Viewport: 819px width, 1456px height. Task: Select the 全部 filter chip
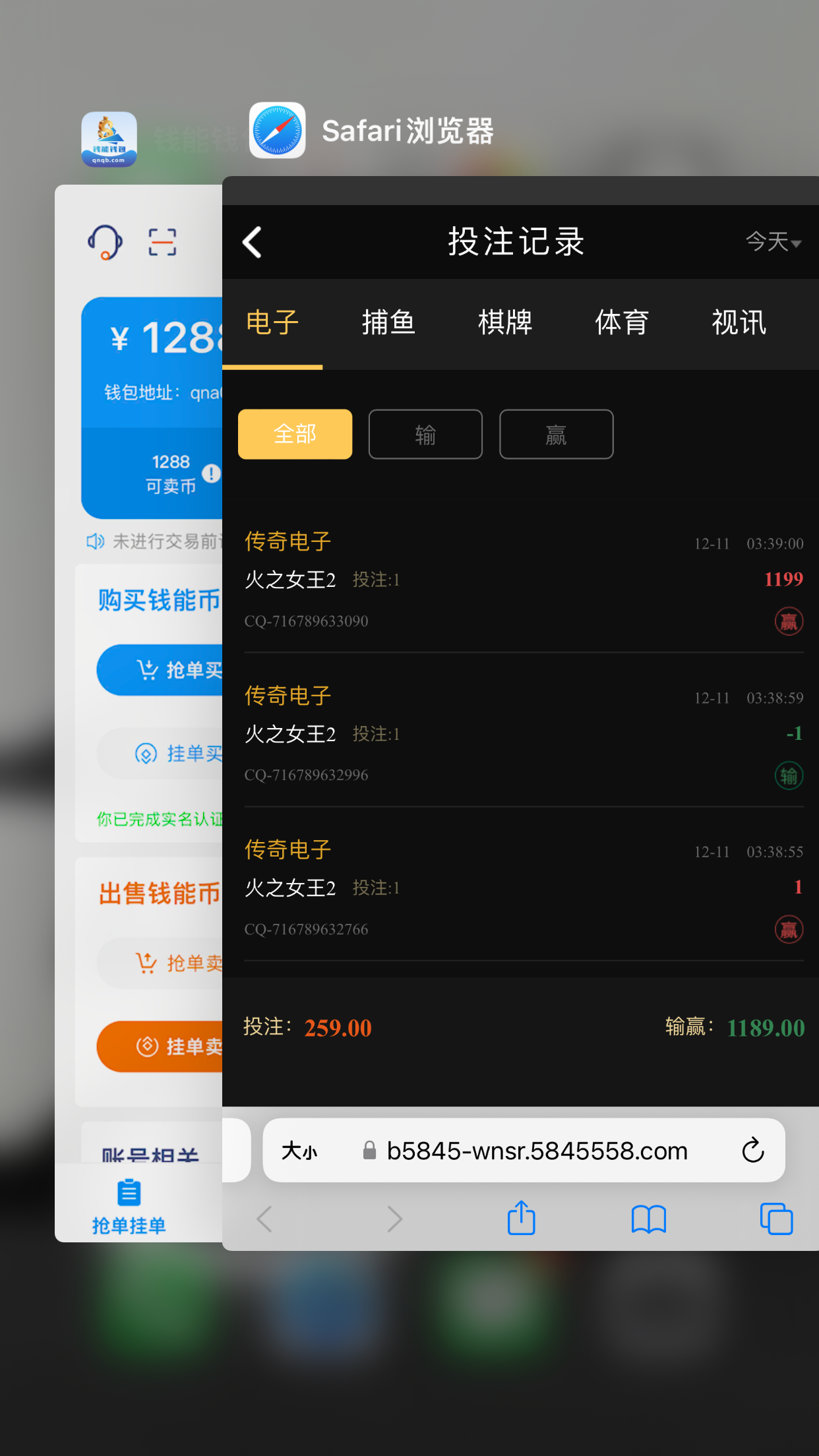pos(295,434)
